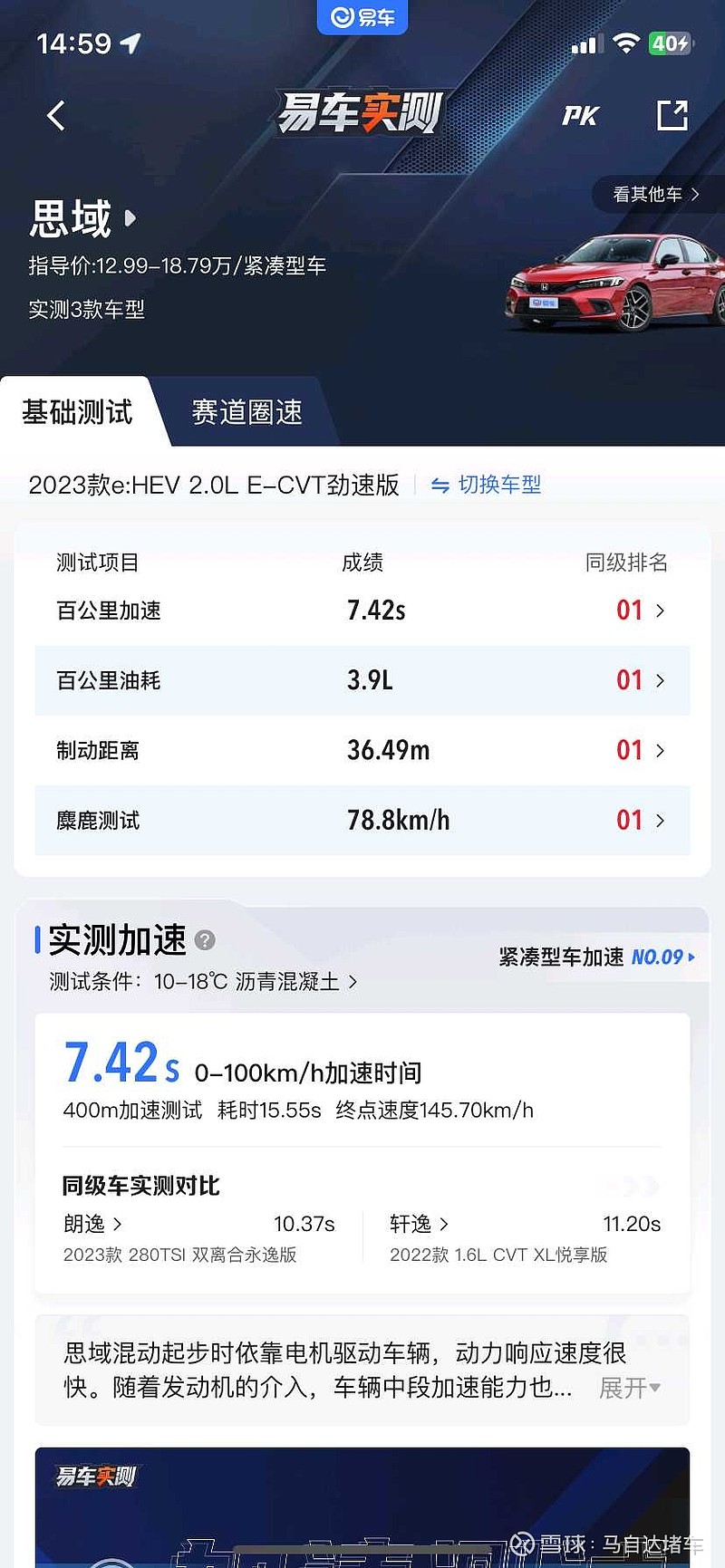The image size is (725, 1568).
Task: View 麋鹿测试 ranking details
Action: coord(362,821)
